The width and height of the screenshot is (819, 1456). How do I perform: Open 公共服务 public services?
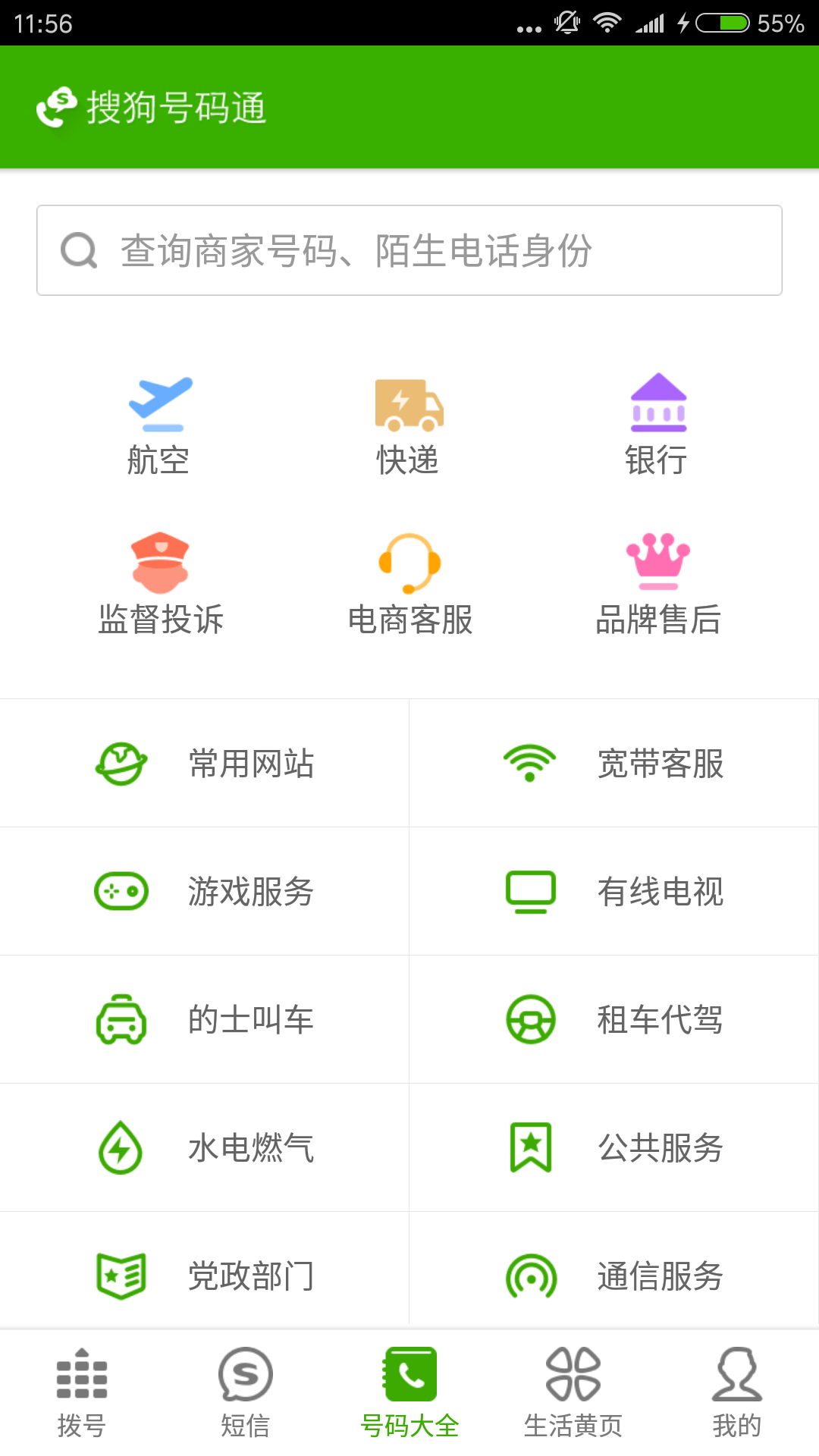[614, 1147]
